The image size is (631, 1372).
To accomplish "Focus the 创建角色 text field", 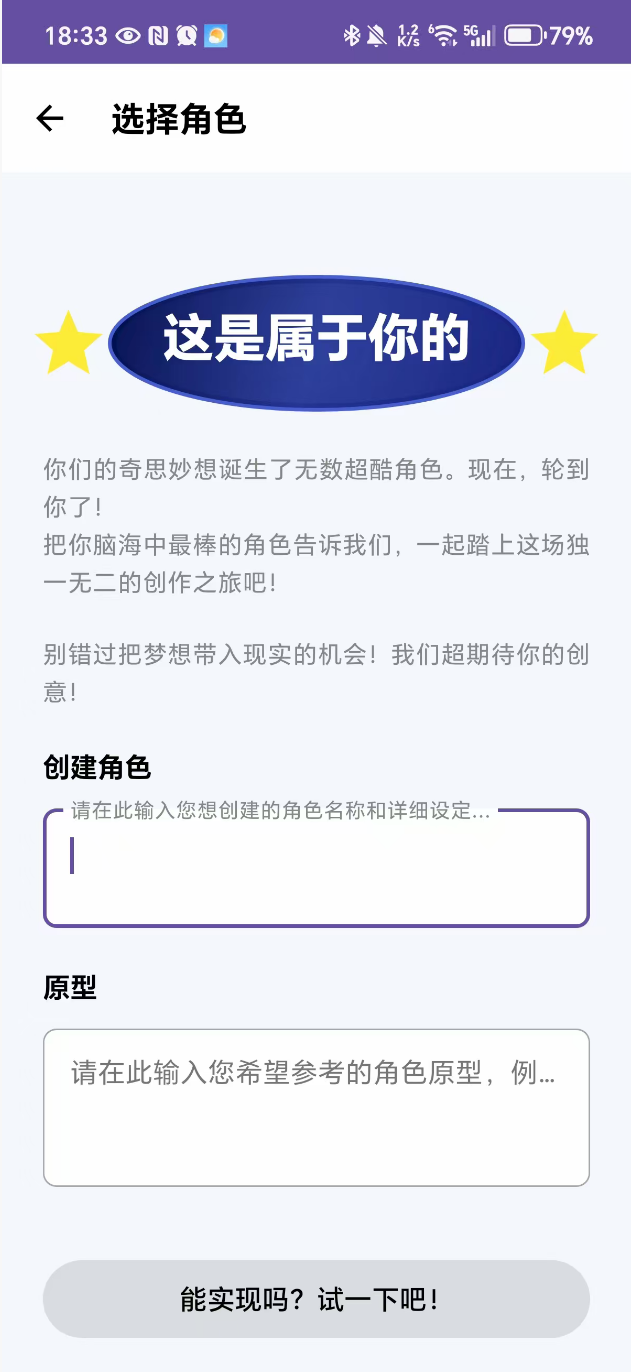I will 316,868.
